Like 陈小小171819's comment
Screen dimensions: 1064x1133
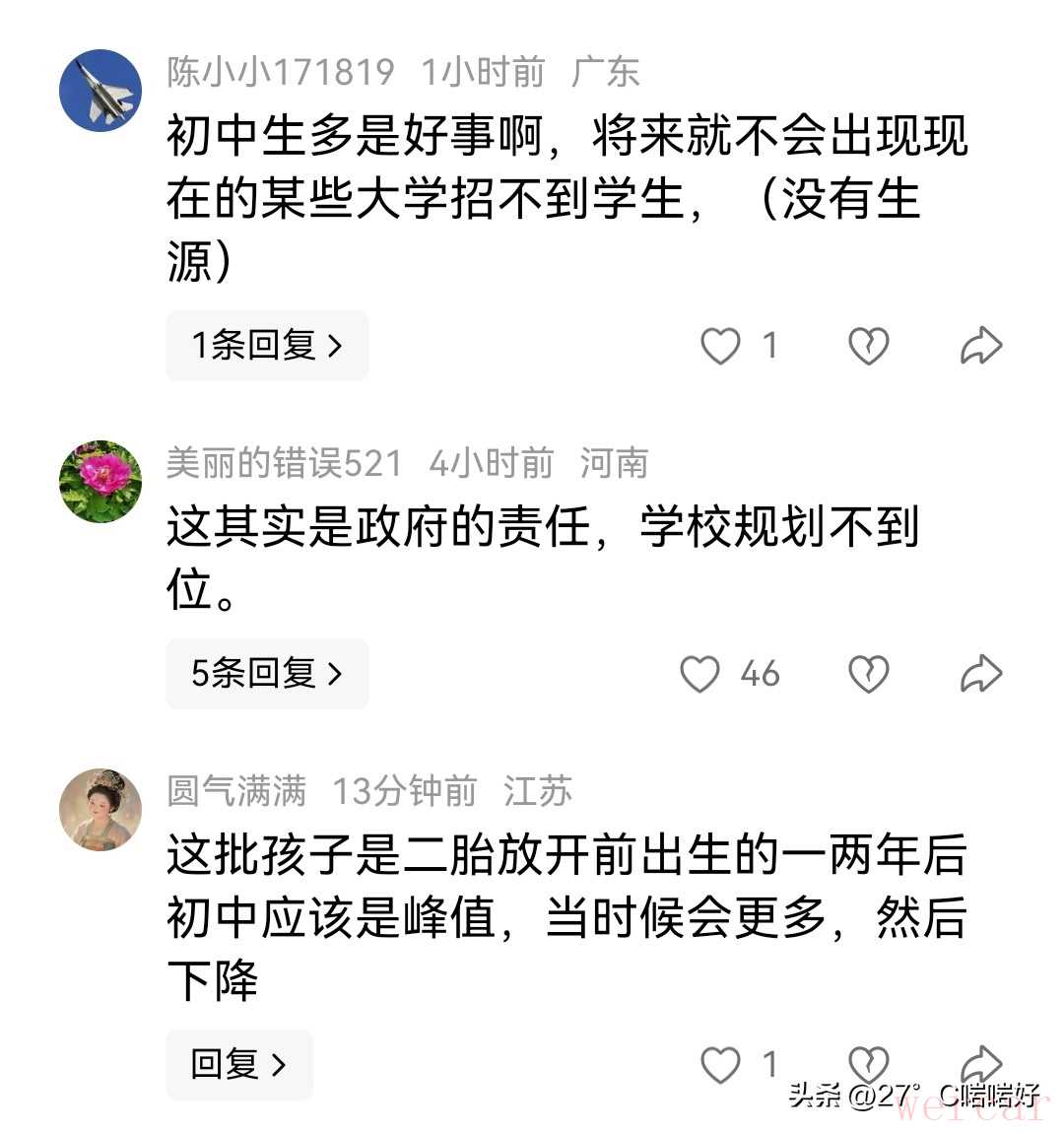tap(720, 346)
